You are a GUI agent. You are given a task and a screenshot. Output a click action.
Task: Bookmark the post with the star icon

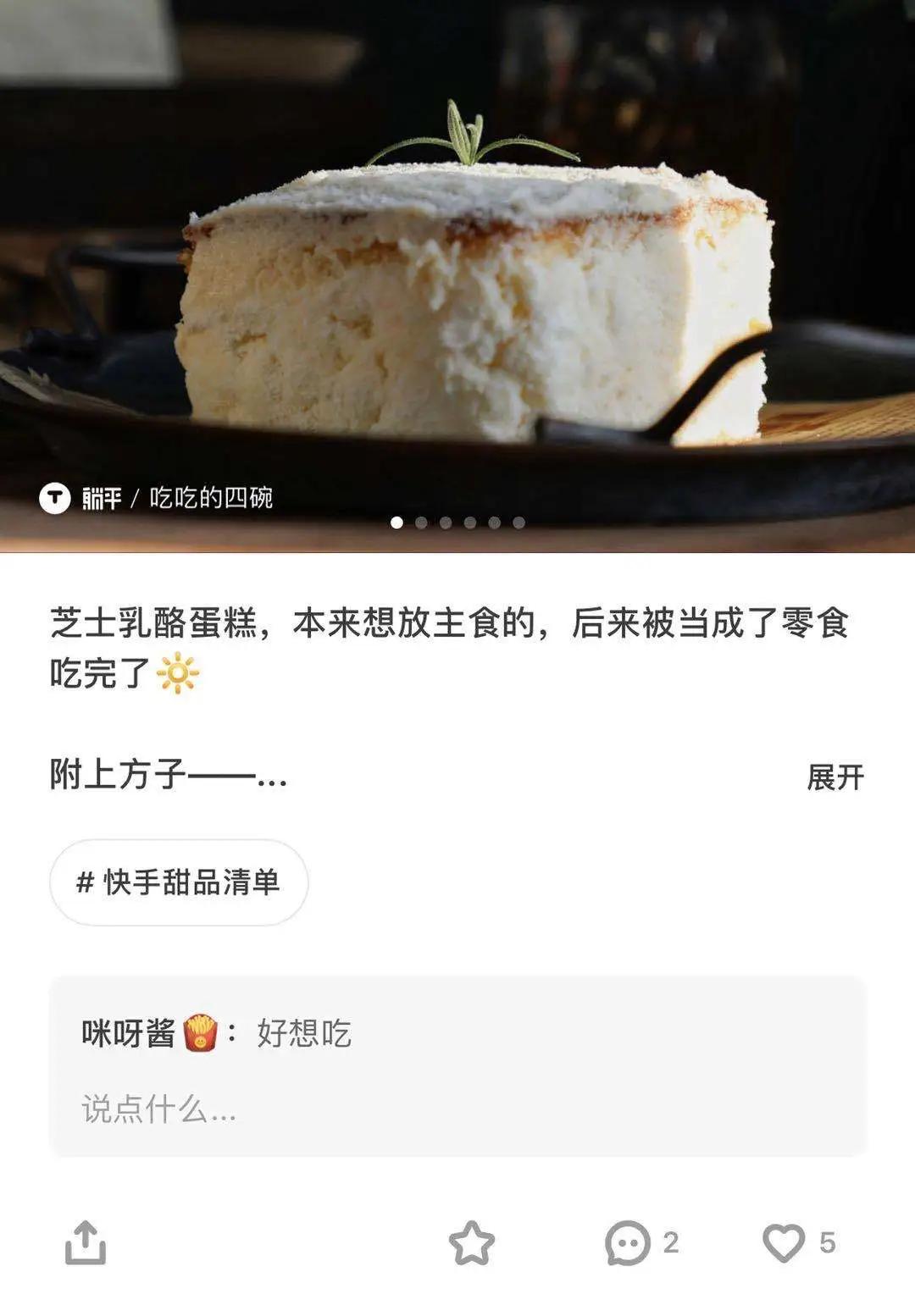tap(471, 1242)
